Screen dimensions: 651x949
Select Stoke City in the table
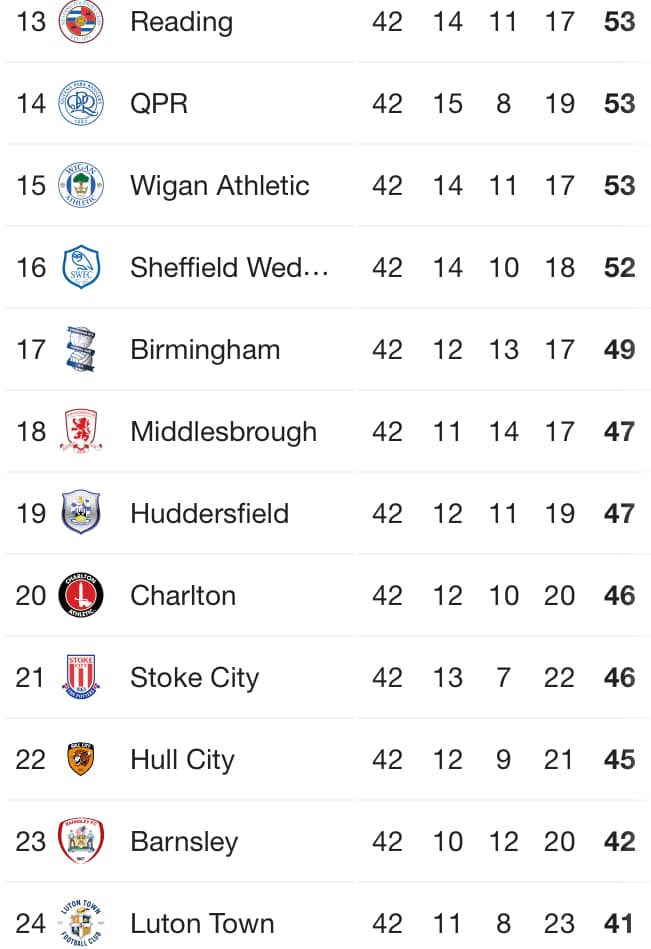click(x=194, y=678)
